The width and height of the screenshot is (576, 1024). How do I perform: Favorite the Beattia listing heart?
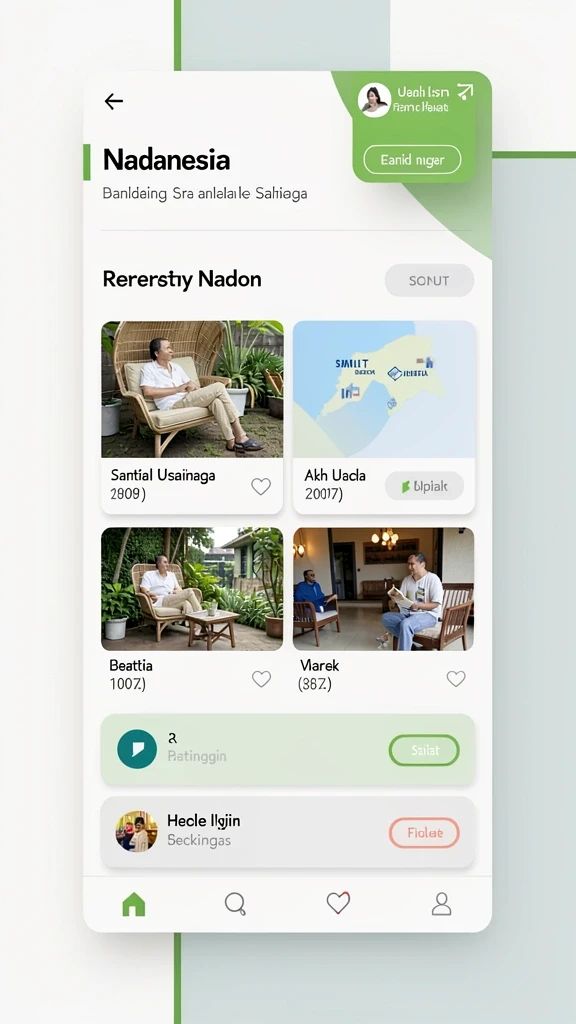point(261,679)
